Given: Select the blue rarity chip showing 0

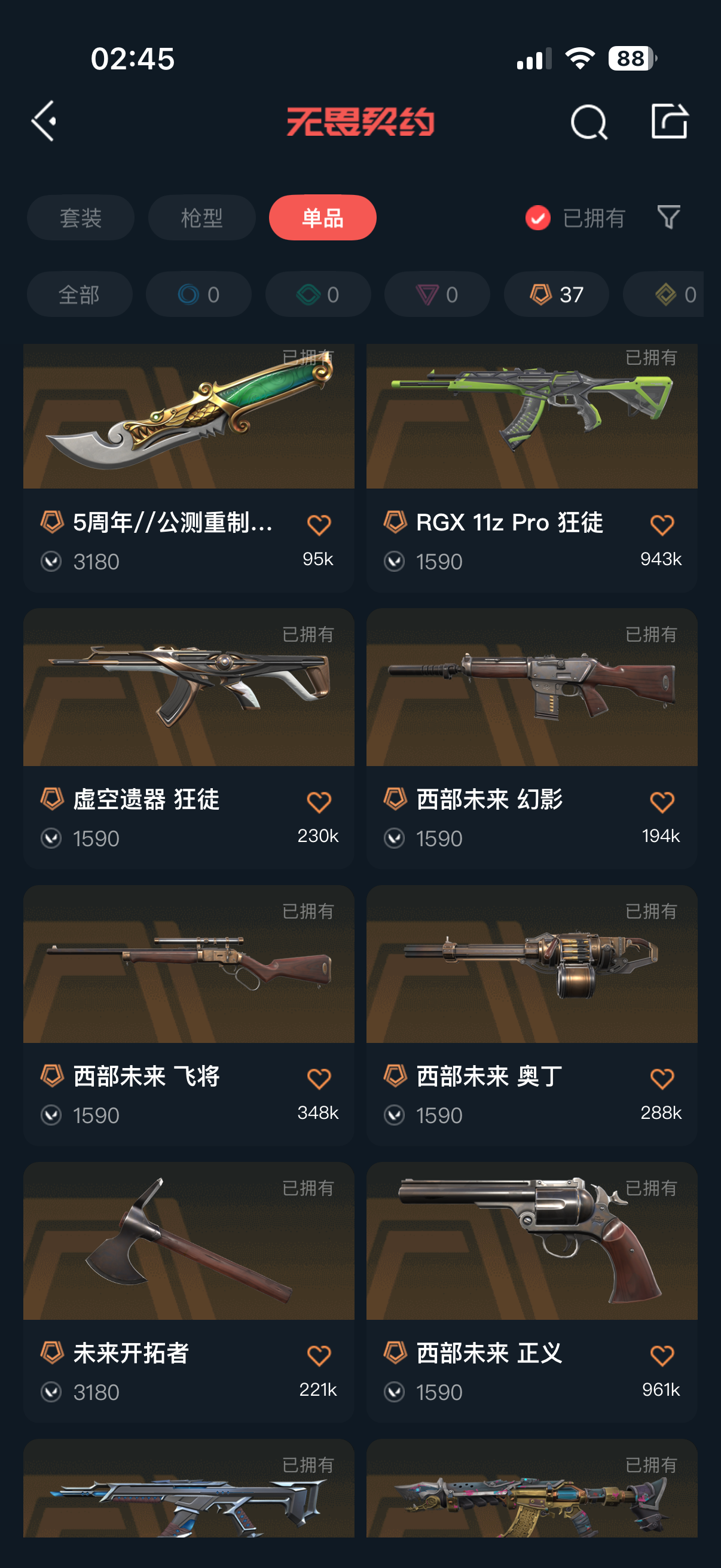Looking at the screenshot, I should (198, 295).
